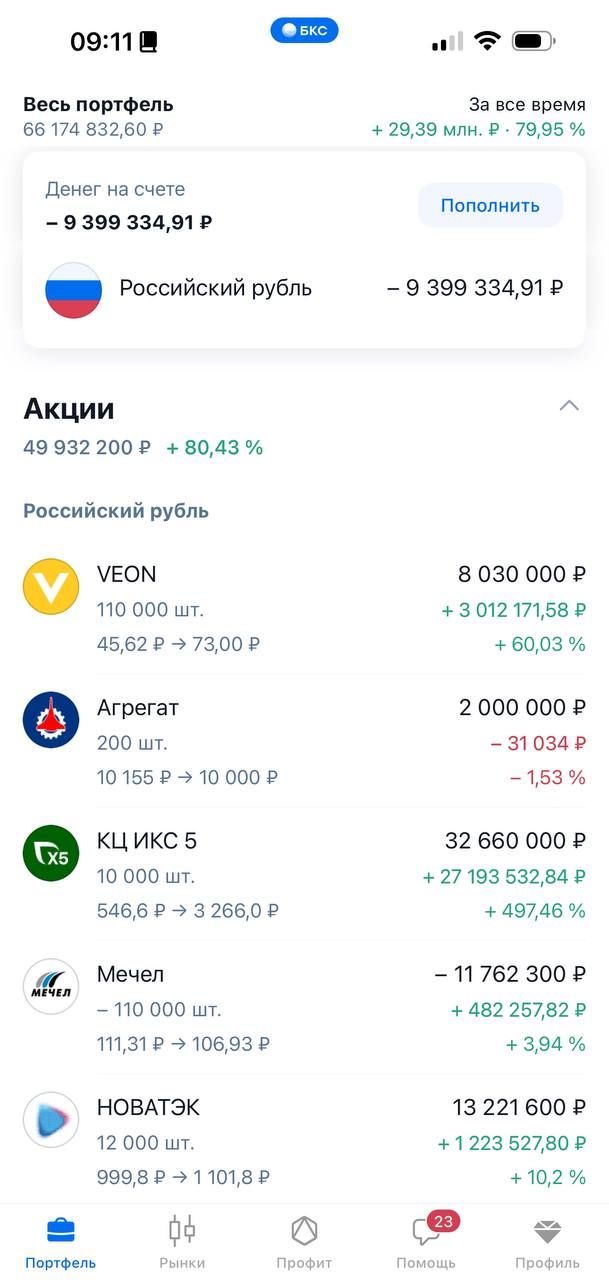Screen dimensions: 609x1280
Task: Switch to the Рынки tab
Action: click(x=182, y=1242)
